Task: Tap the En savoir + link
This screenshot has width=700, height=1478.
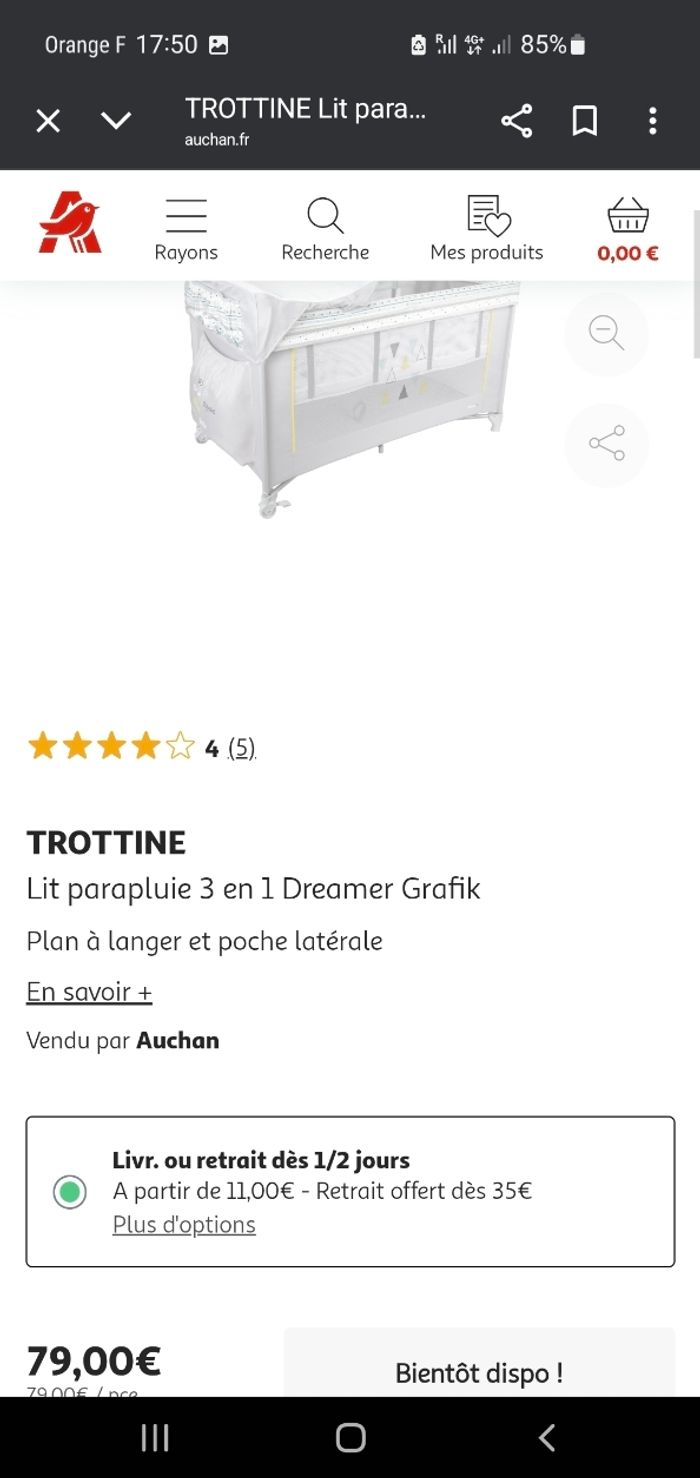Action: pos(89,992)
